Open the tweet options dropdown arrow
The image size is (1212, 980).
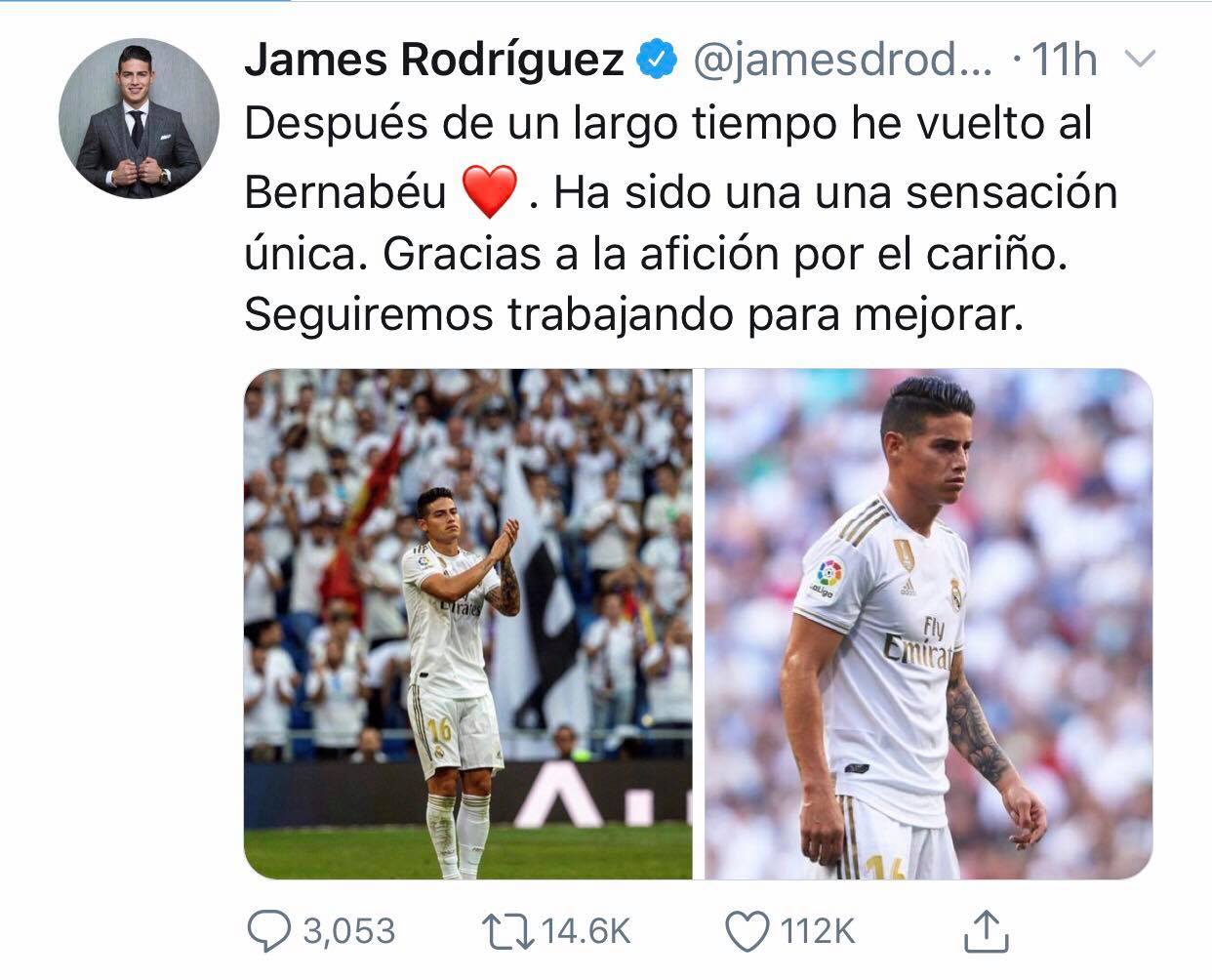[1139, 61]
